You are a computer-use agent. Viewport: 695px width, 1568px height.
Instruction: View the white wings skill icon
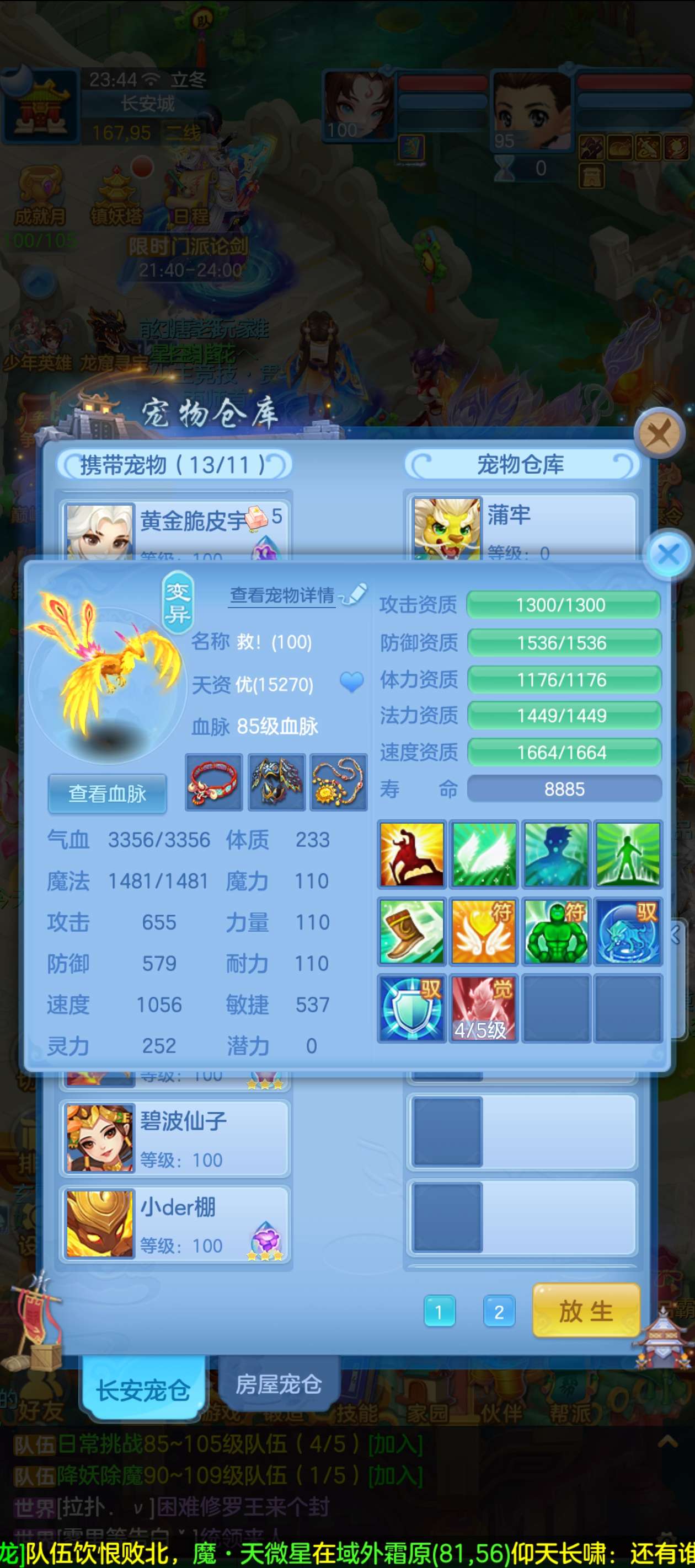483,853
